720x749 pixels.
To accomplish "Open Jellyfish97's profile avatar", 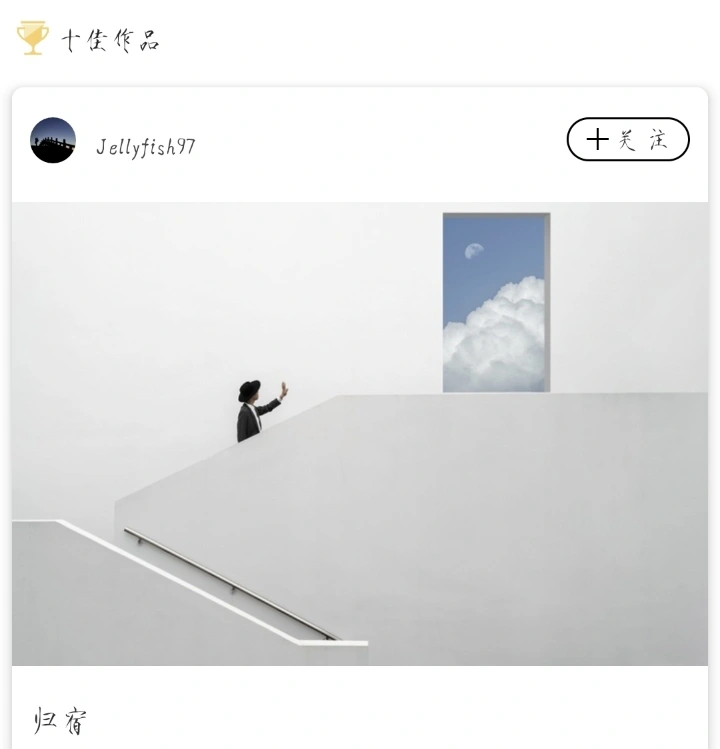I will [x=53, y=141].
